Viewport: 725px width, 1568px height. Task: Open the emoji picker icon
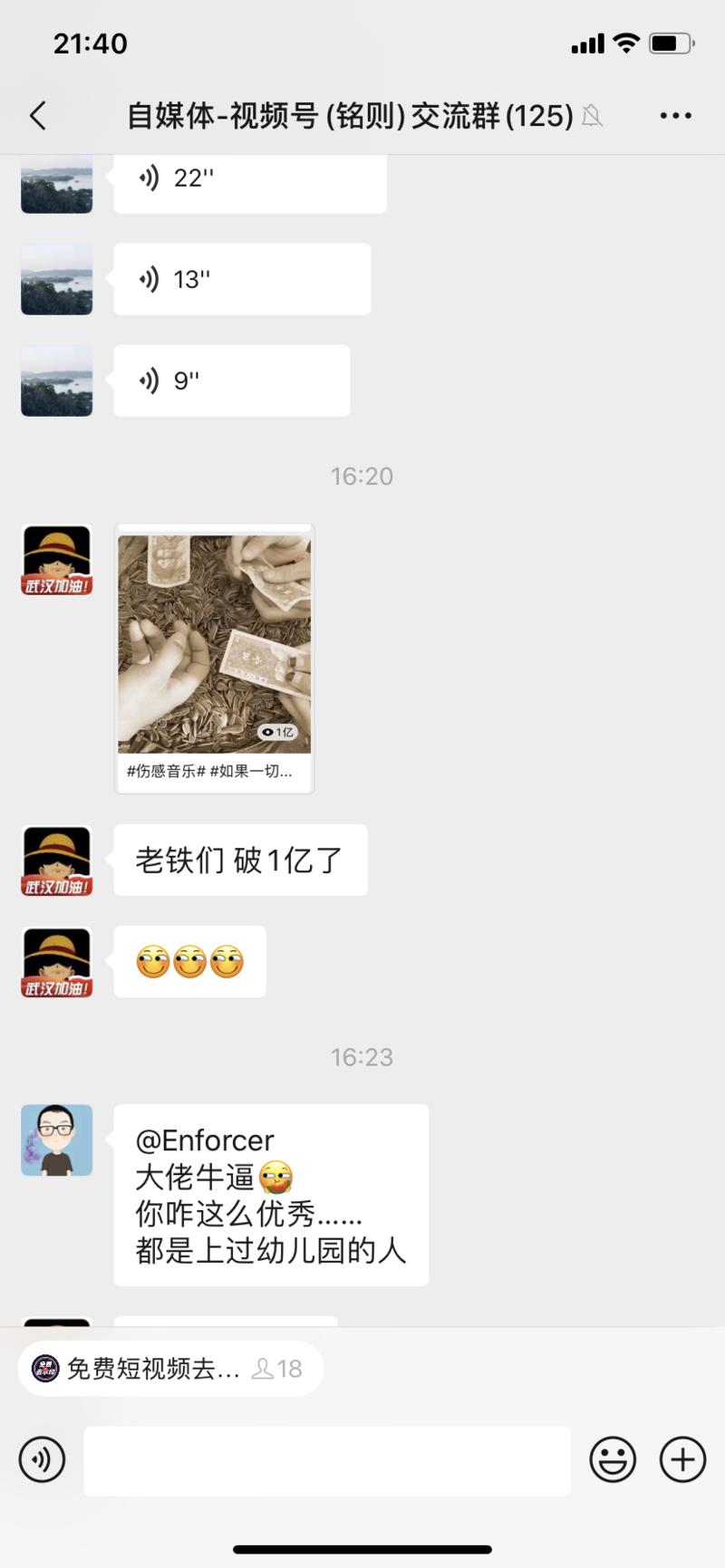point(613,1460)
